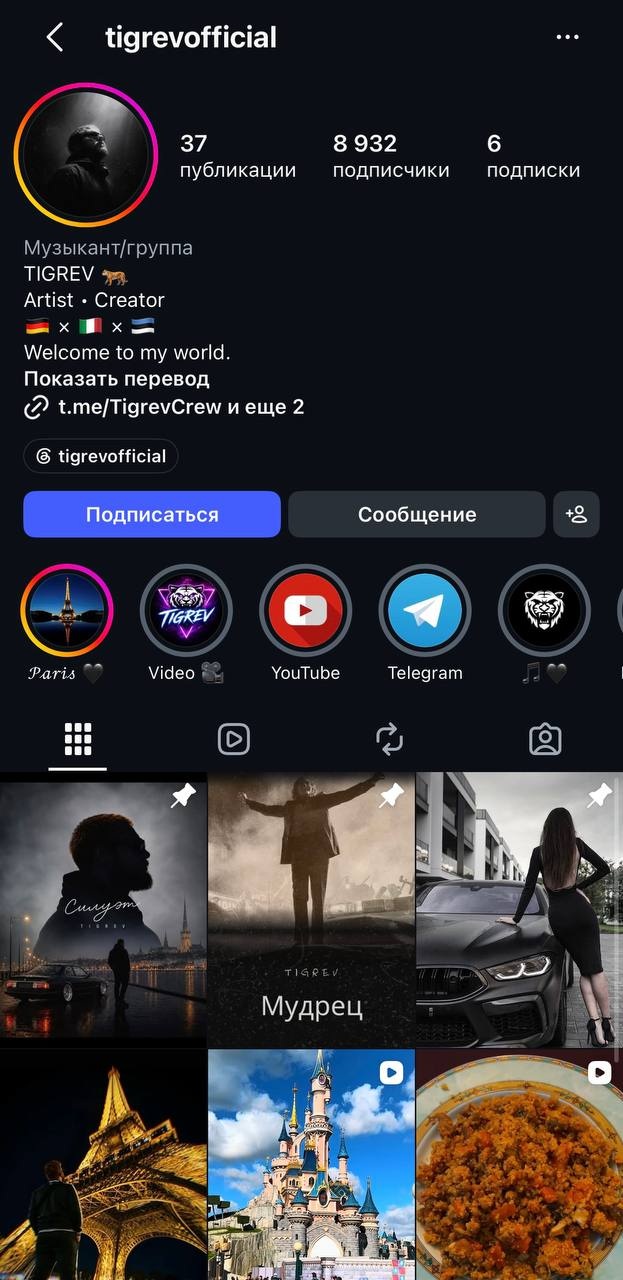
Task: Switch to the tagged photos tab
Action: 545,740
